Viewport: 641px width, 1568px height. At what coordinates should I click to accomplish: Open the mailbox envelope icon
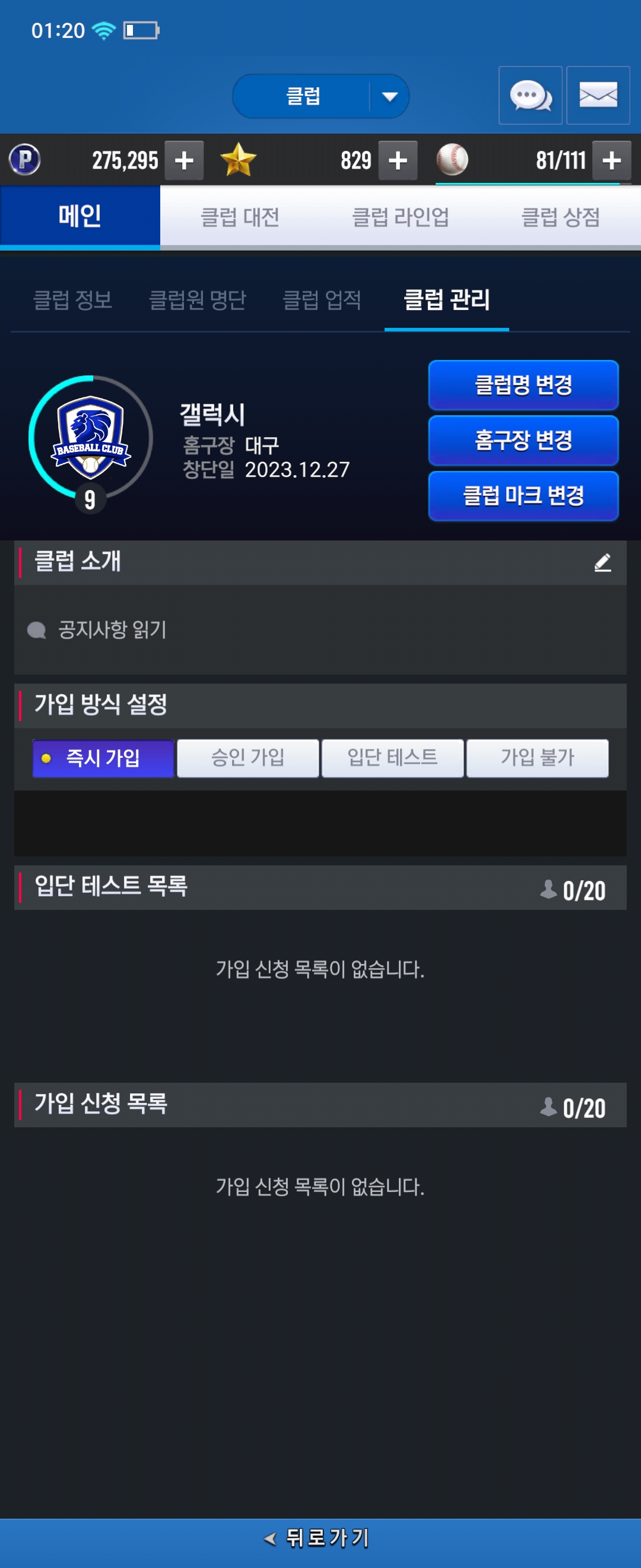[x=598, y=96]
